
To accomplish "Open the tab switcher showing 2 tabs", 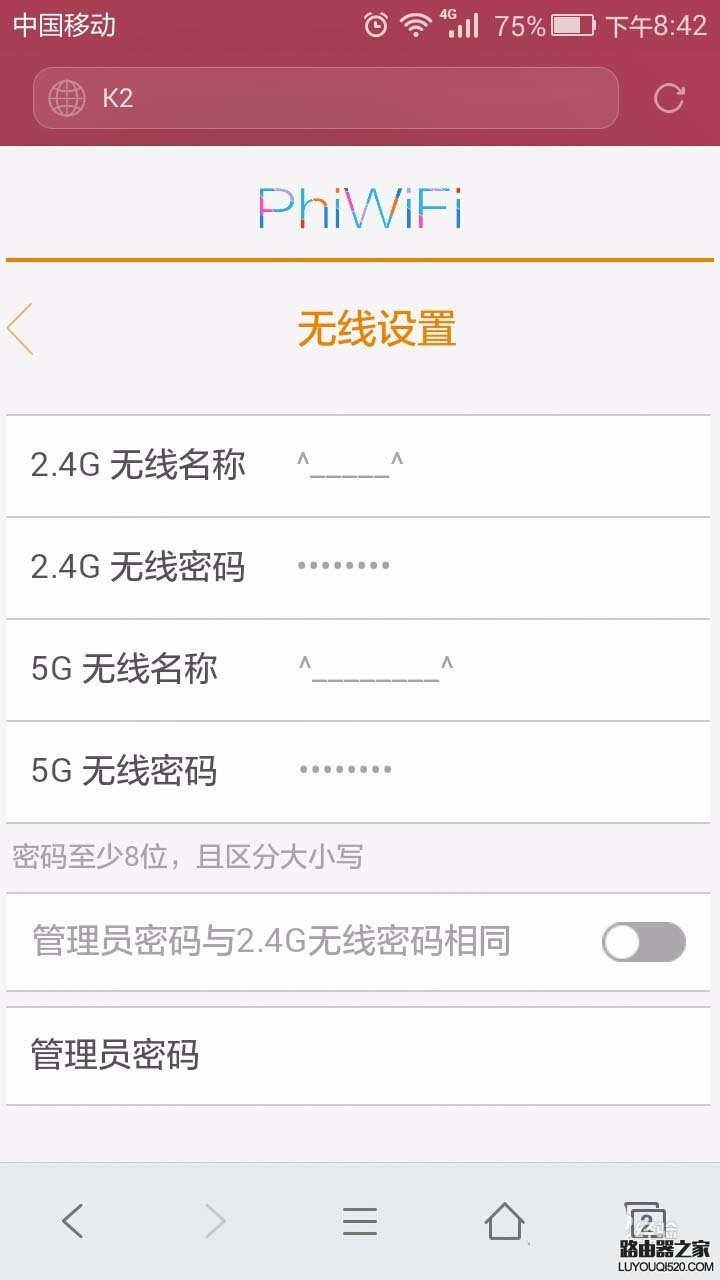I will [648, 1220].
